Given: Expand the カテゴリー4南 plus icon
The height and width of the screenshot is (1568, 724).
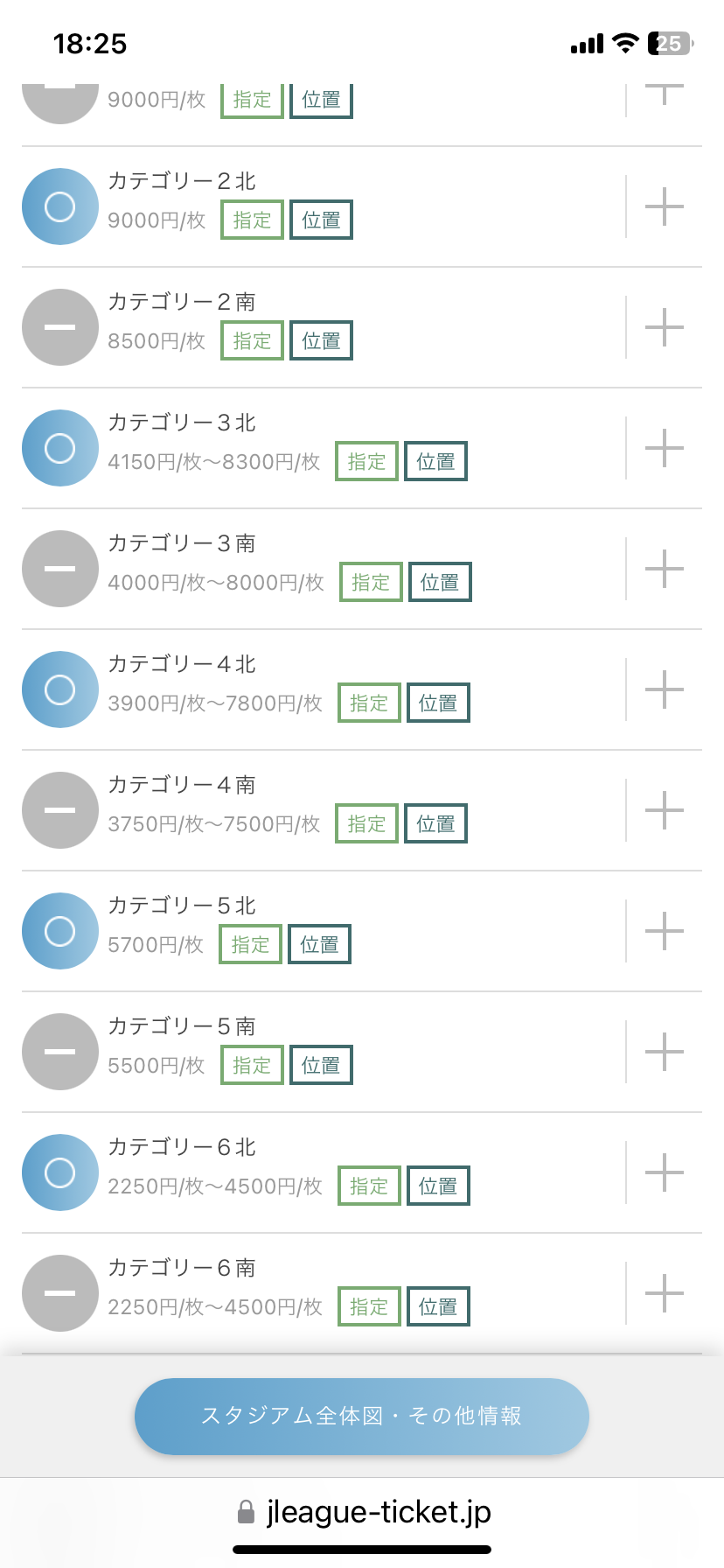Looking at the screenshot, I should click(x=665, y=810).
